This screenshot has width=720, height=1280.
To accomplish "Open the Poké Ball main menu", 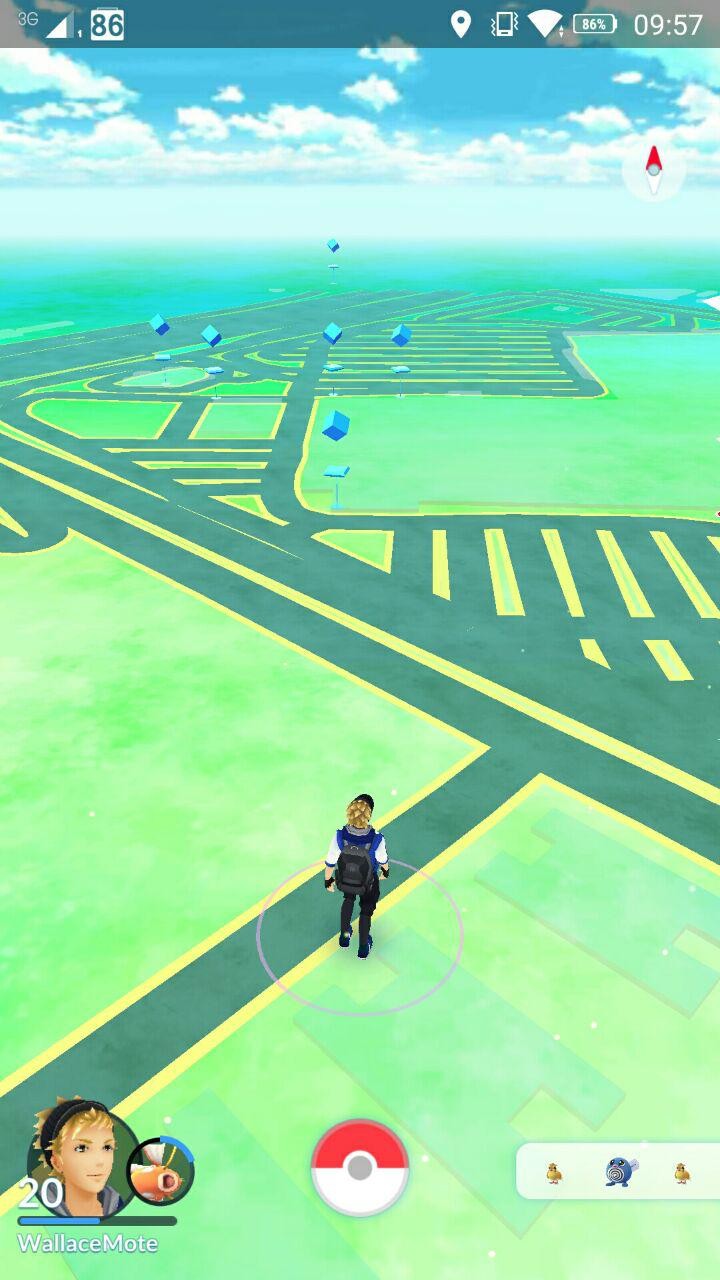I will point(360,1167).
